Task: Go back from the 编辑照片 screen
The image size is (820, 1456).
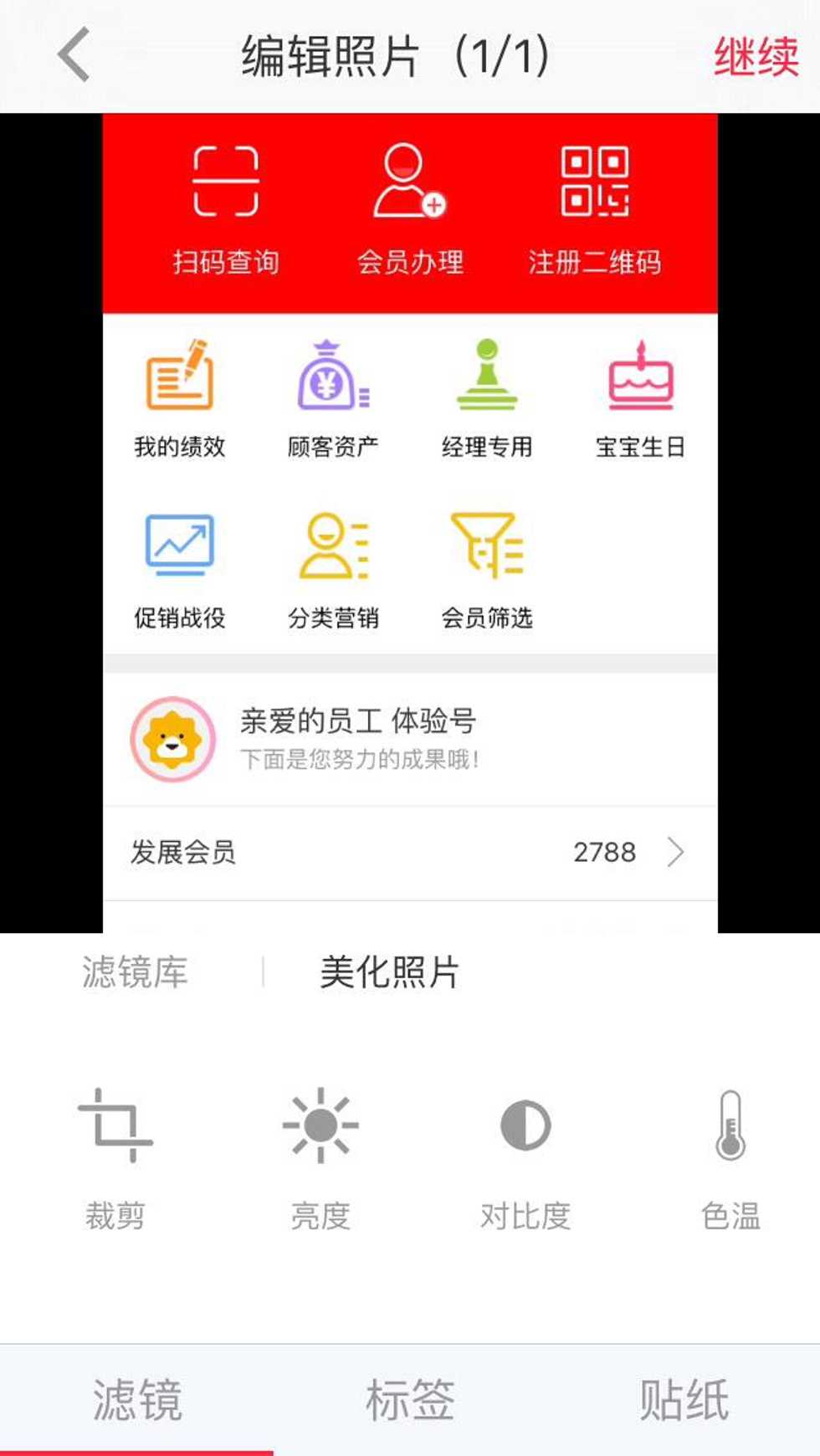Action: [74, 55]
